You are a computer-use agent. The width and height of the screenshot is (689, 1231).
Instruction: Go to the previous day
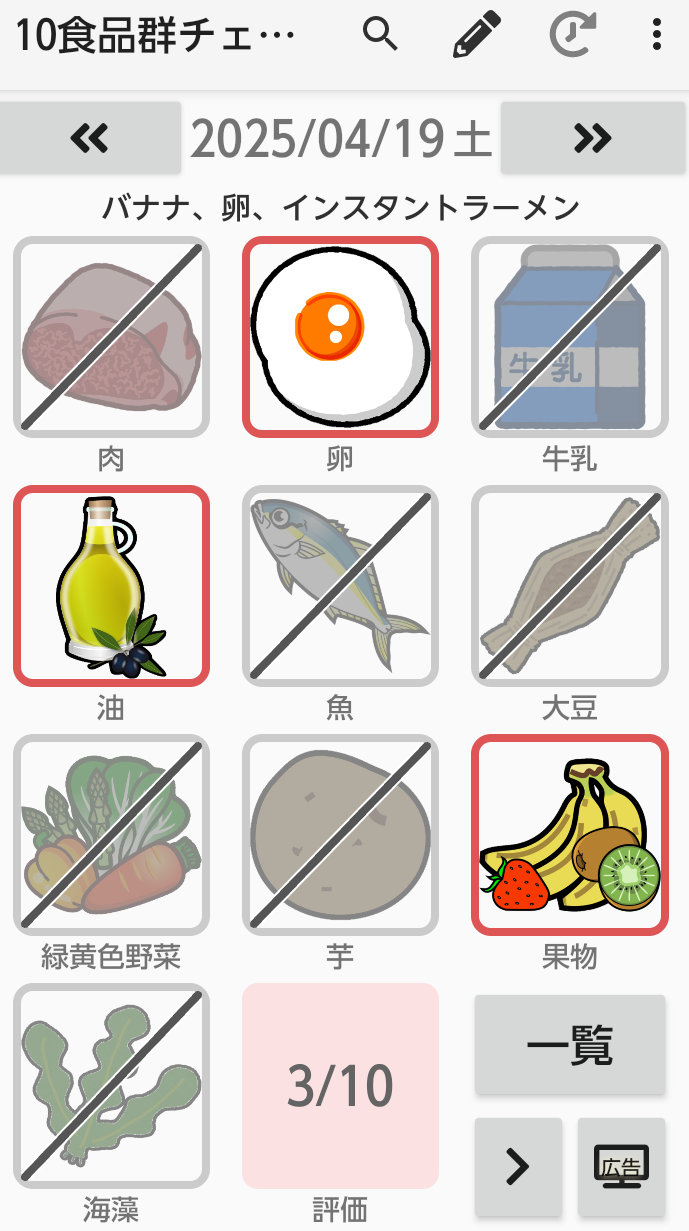(x=90, y=138)
